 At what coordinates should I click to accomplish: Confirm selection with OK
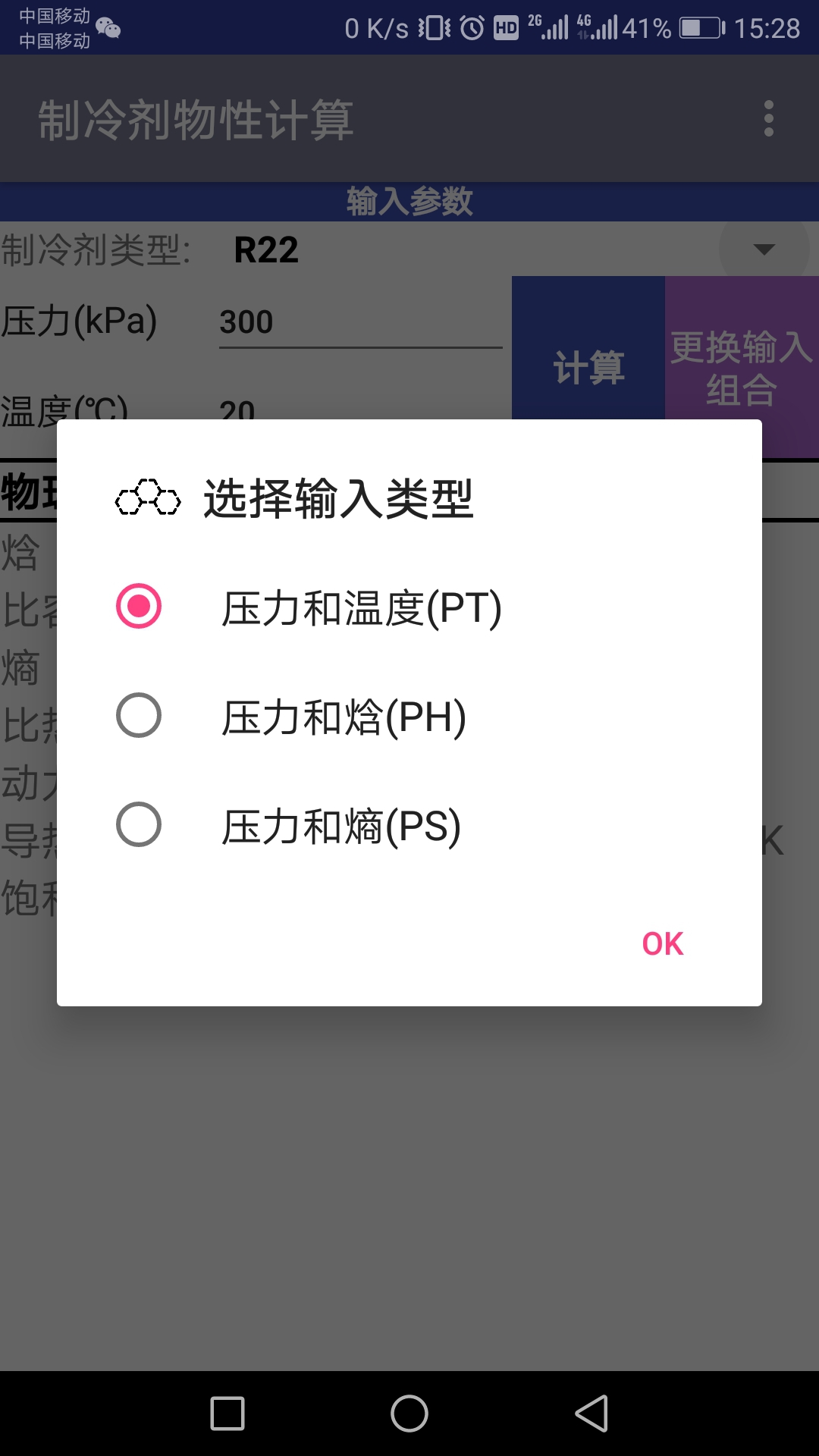click(662, 943)
